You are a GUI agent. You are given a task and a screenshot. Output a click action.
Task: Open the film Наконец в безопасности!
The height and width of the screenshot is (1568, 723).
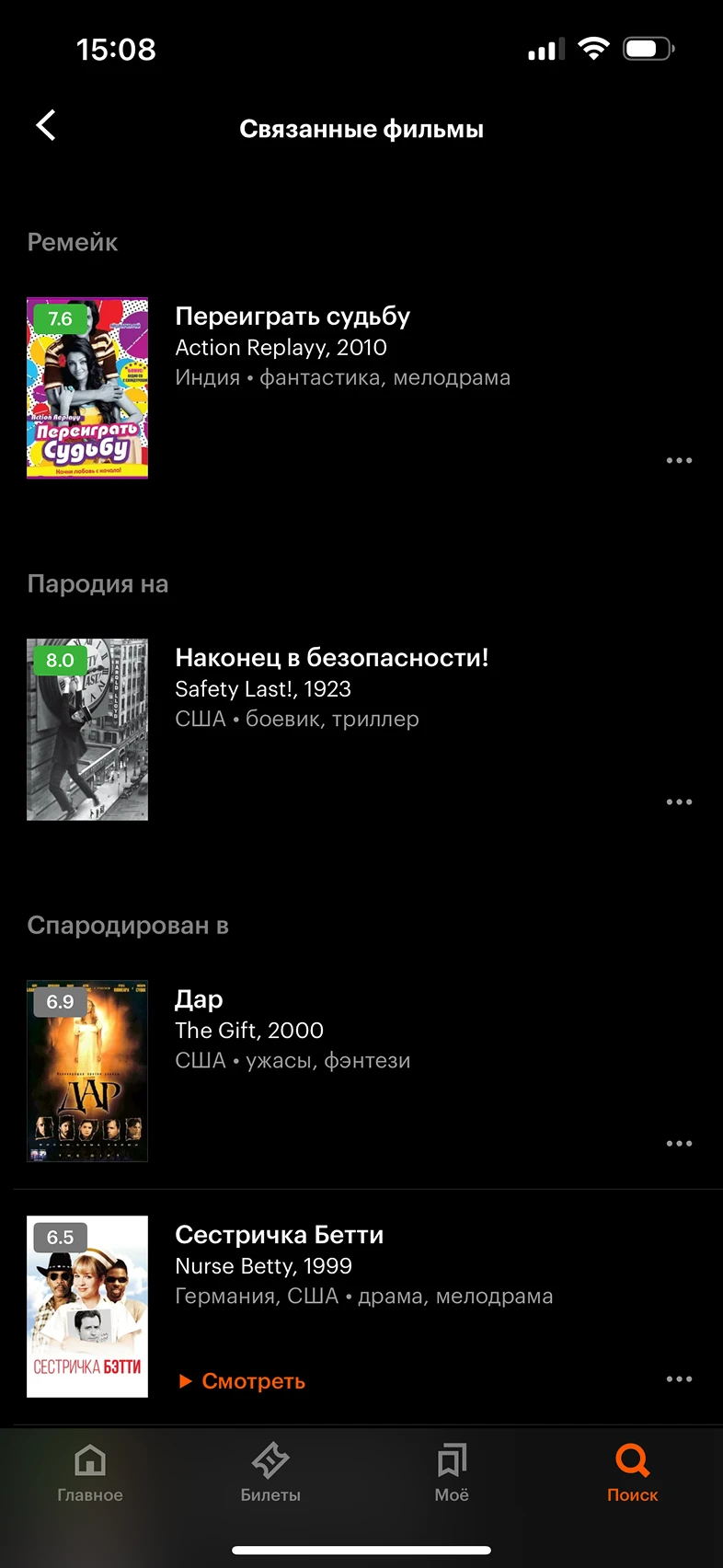point(361,729)
